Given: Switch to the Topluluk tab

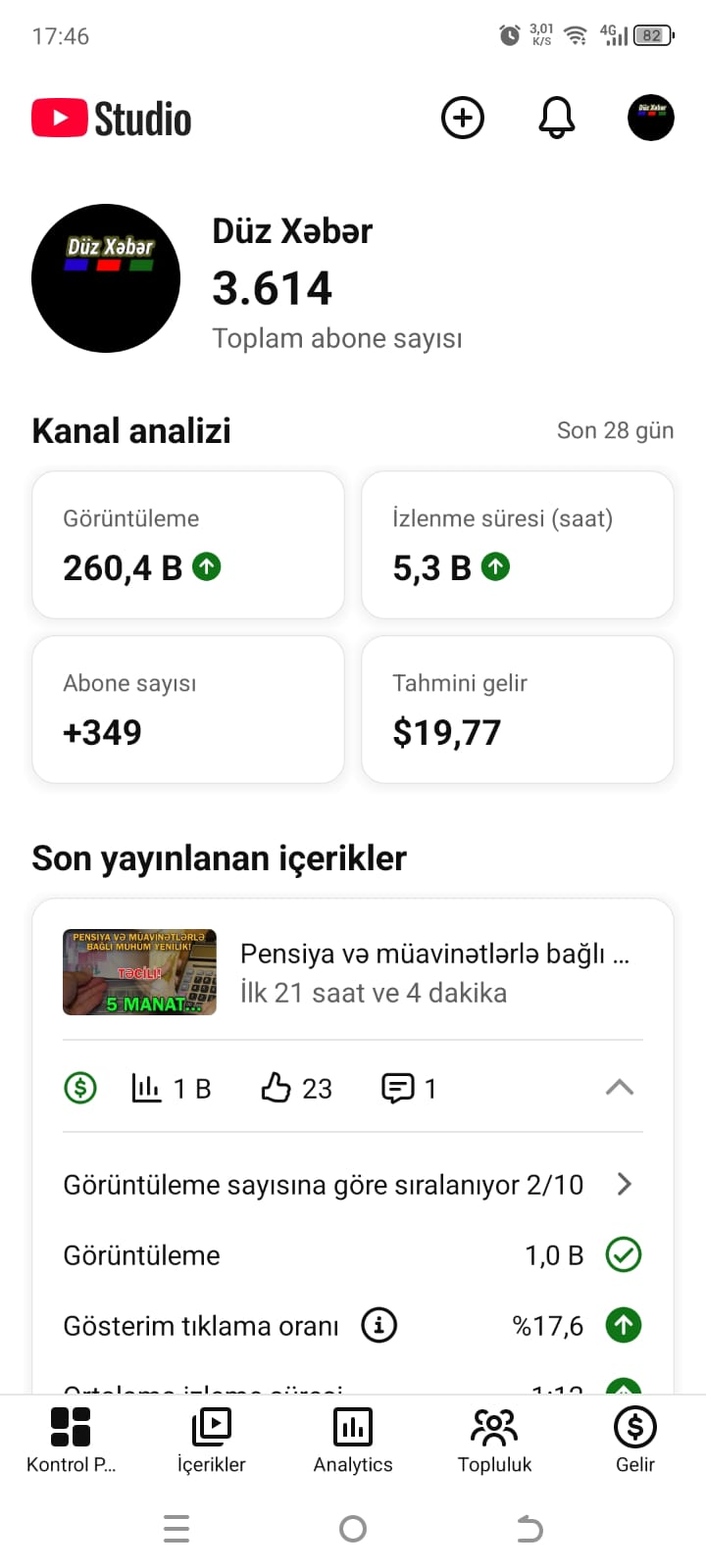Looking at the screenshot, I should pyautogui.click(x=494, y=1439).
